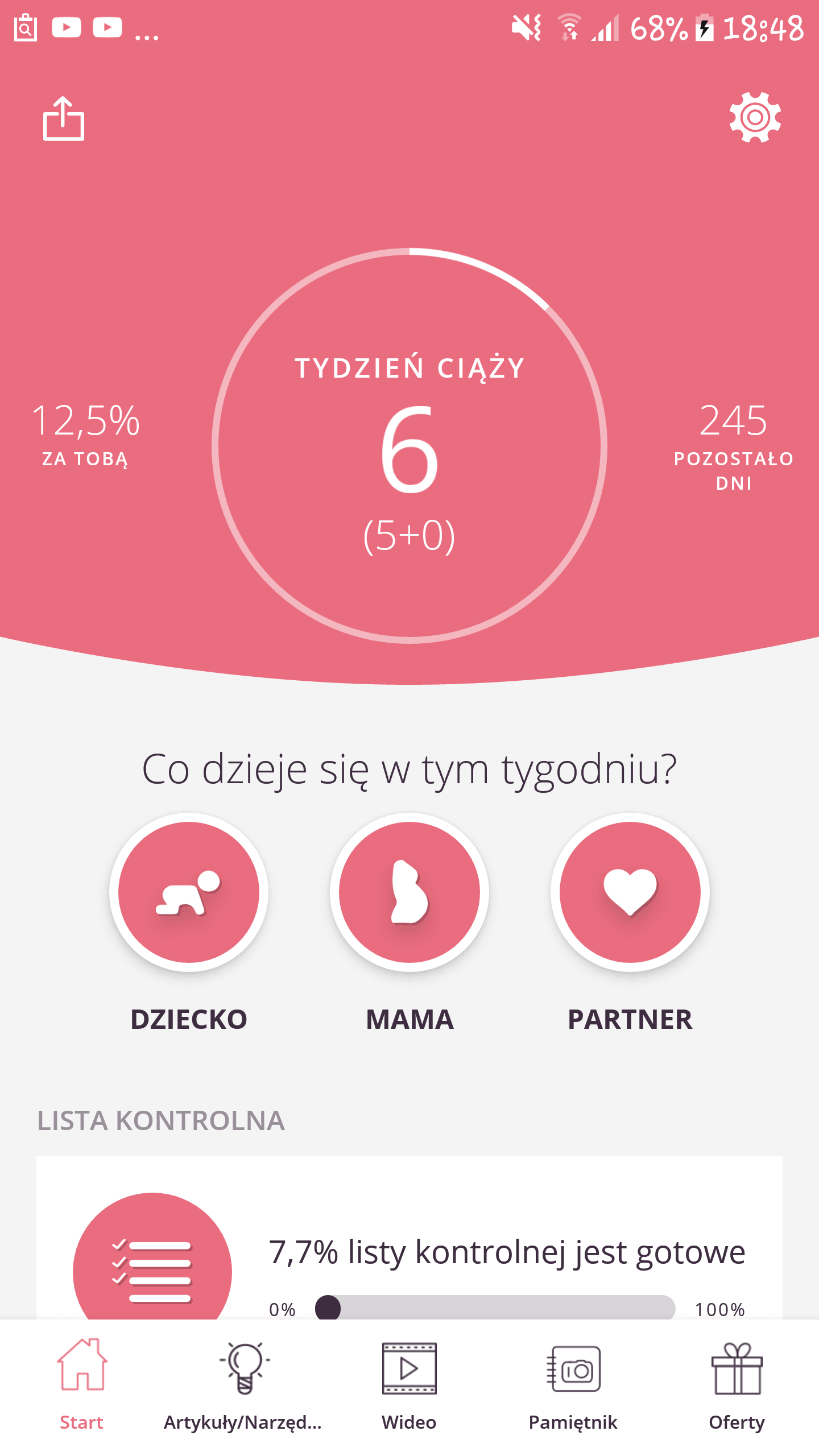Open the pregnancy week 6 circle
Viewport: 819px width, 1456px height.
(409, 445)
